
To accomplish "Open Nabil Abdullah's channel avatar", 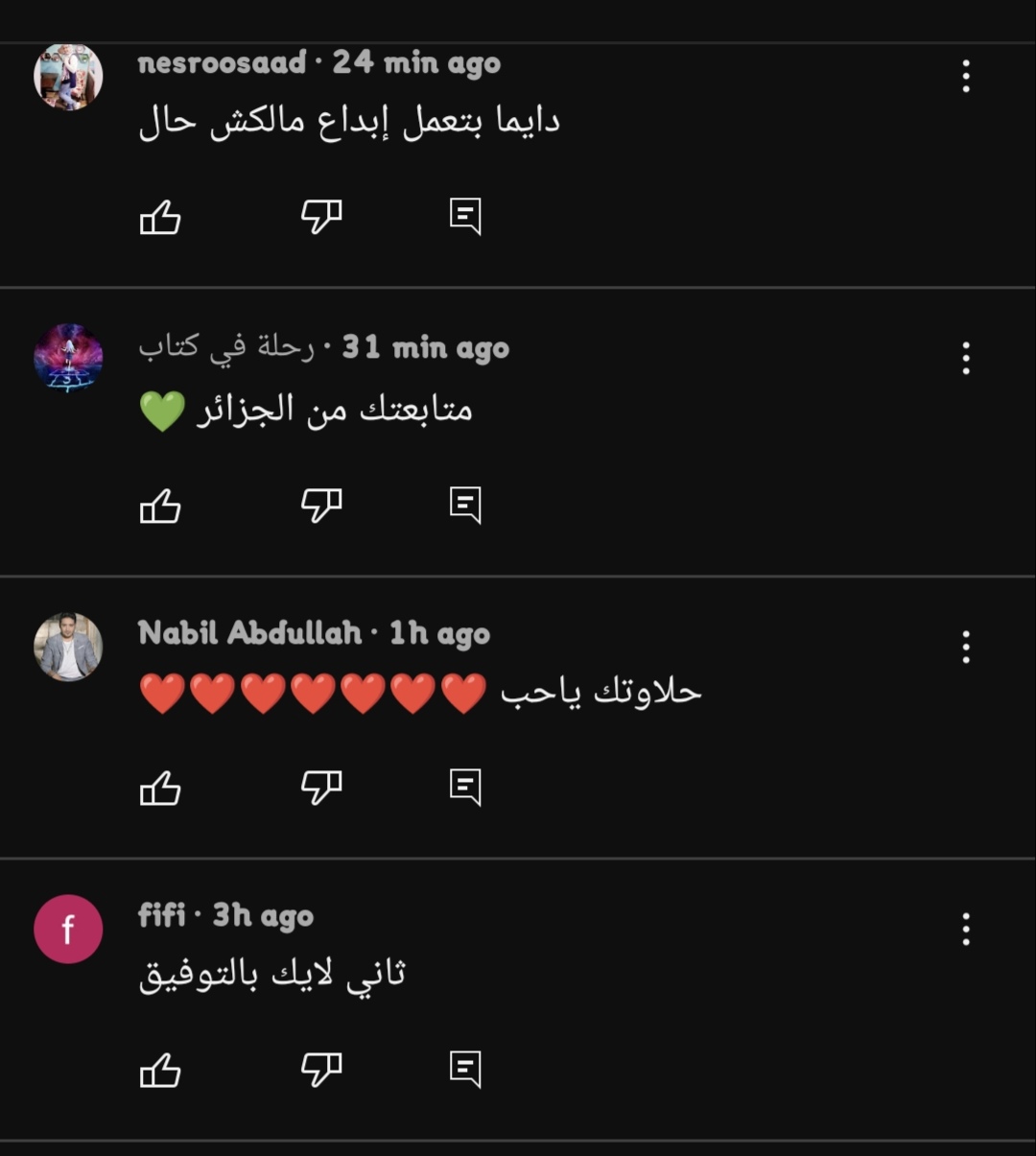I will [68, 647].
